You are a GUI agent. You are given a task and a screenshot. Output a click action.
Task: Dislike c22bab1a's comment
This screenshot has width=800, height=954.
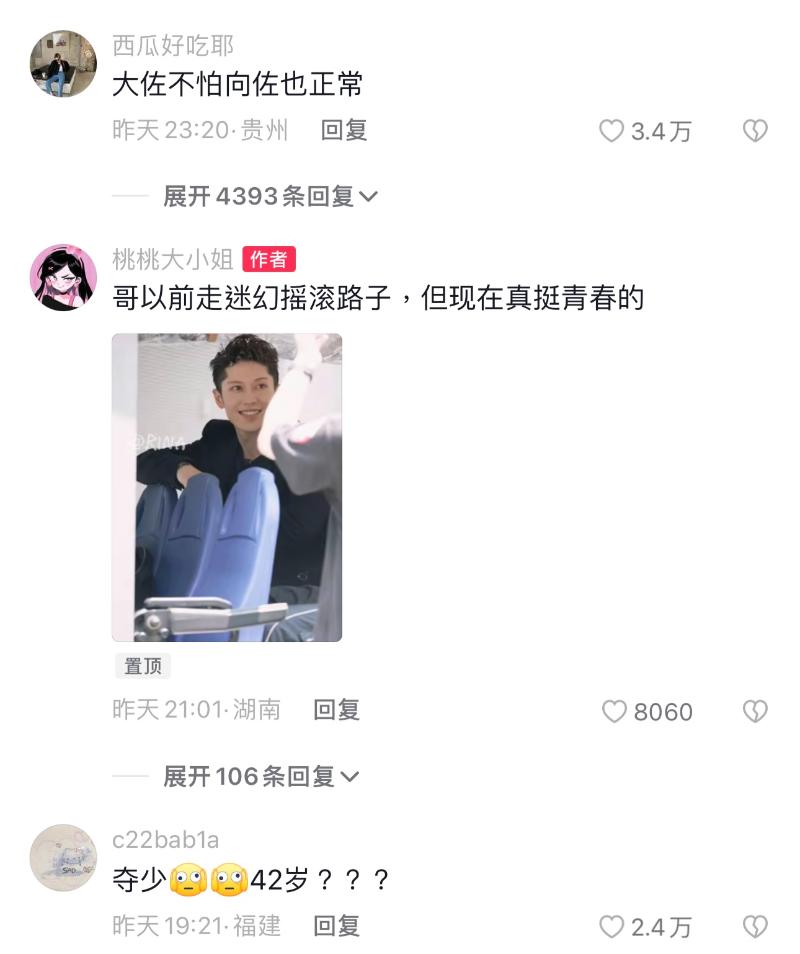[755, 927]
